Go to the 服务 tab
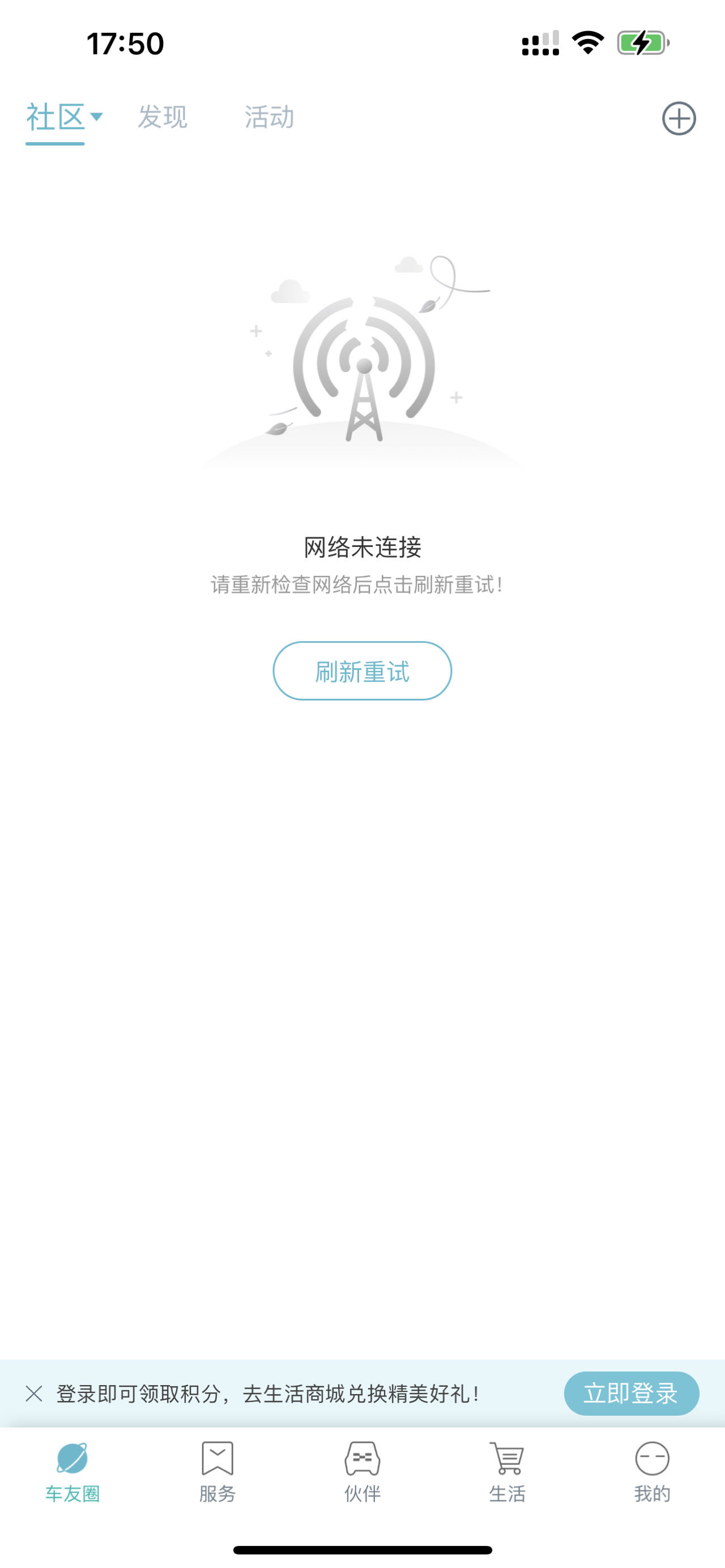 pos(217,1472)
